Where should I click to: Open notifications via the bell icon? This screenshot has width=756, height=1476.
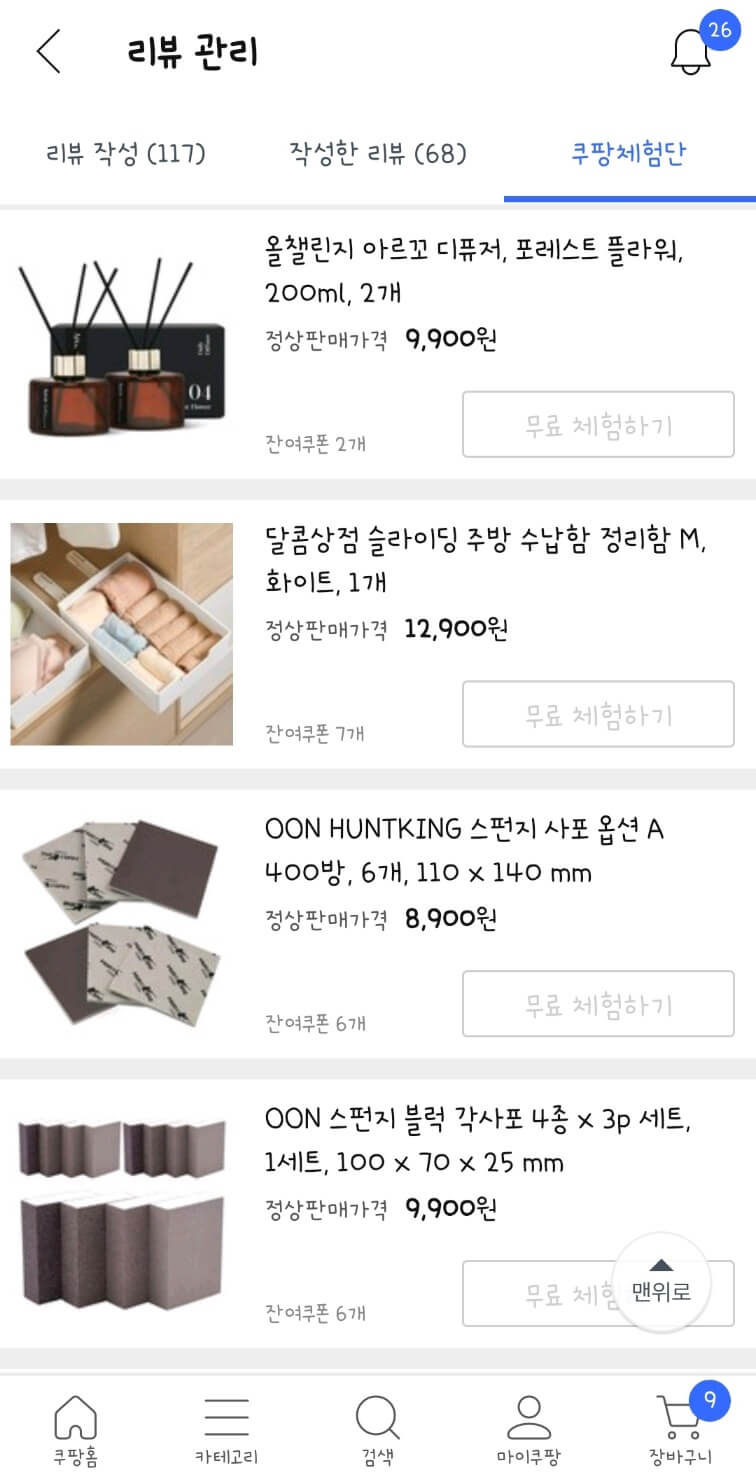pyautogui.click(x=690, y=52)
